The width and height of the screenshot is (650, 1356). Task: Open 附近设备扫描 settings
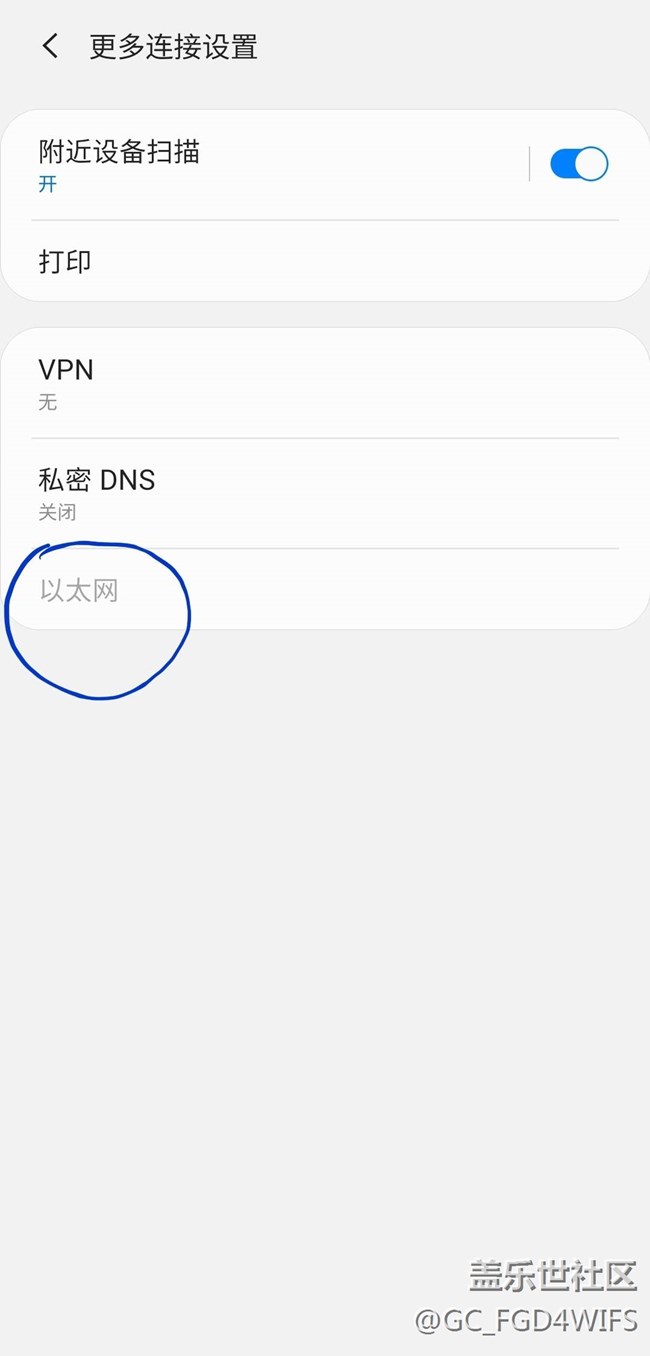[265, 165]
